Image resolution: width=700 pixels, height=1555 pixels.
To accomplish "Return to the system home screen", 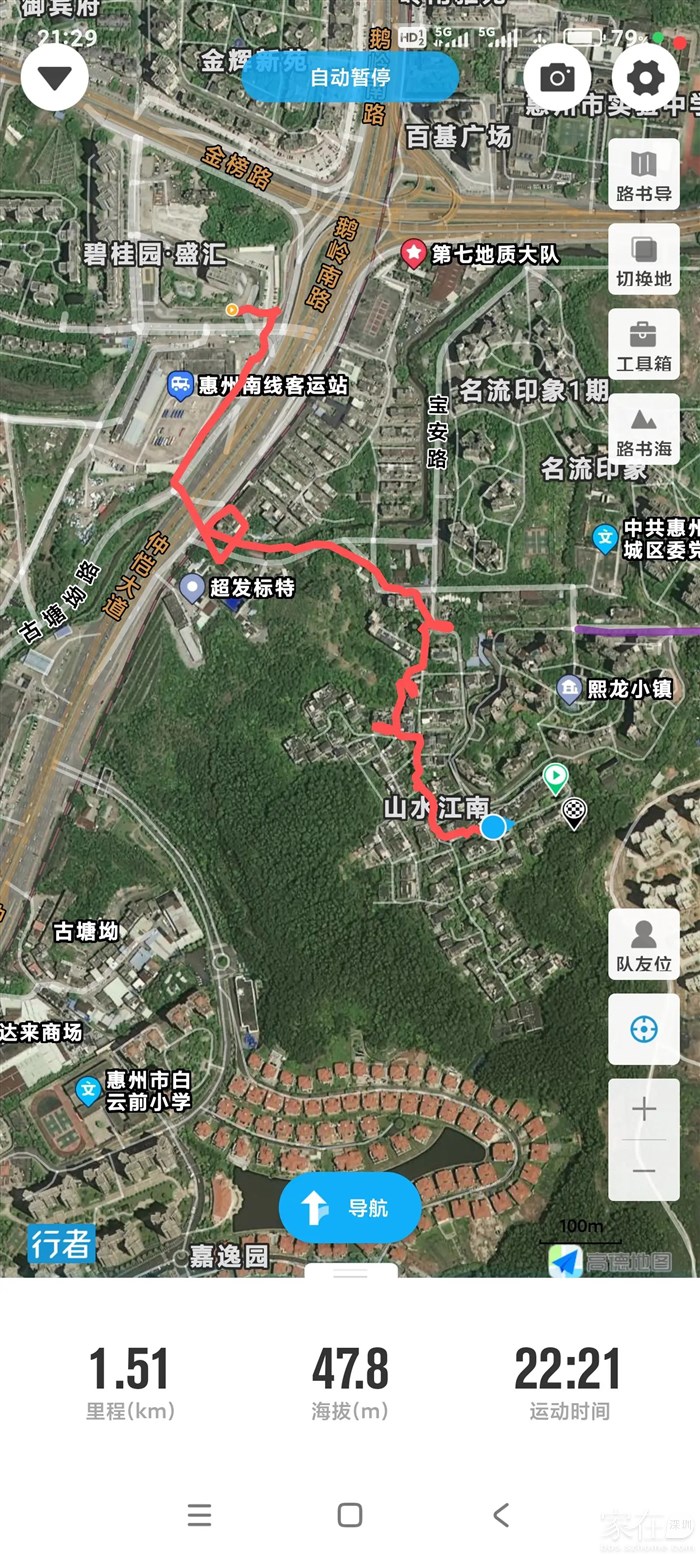I will point(350,1514).
